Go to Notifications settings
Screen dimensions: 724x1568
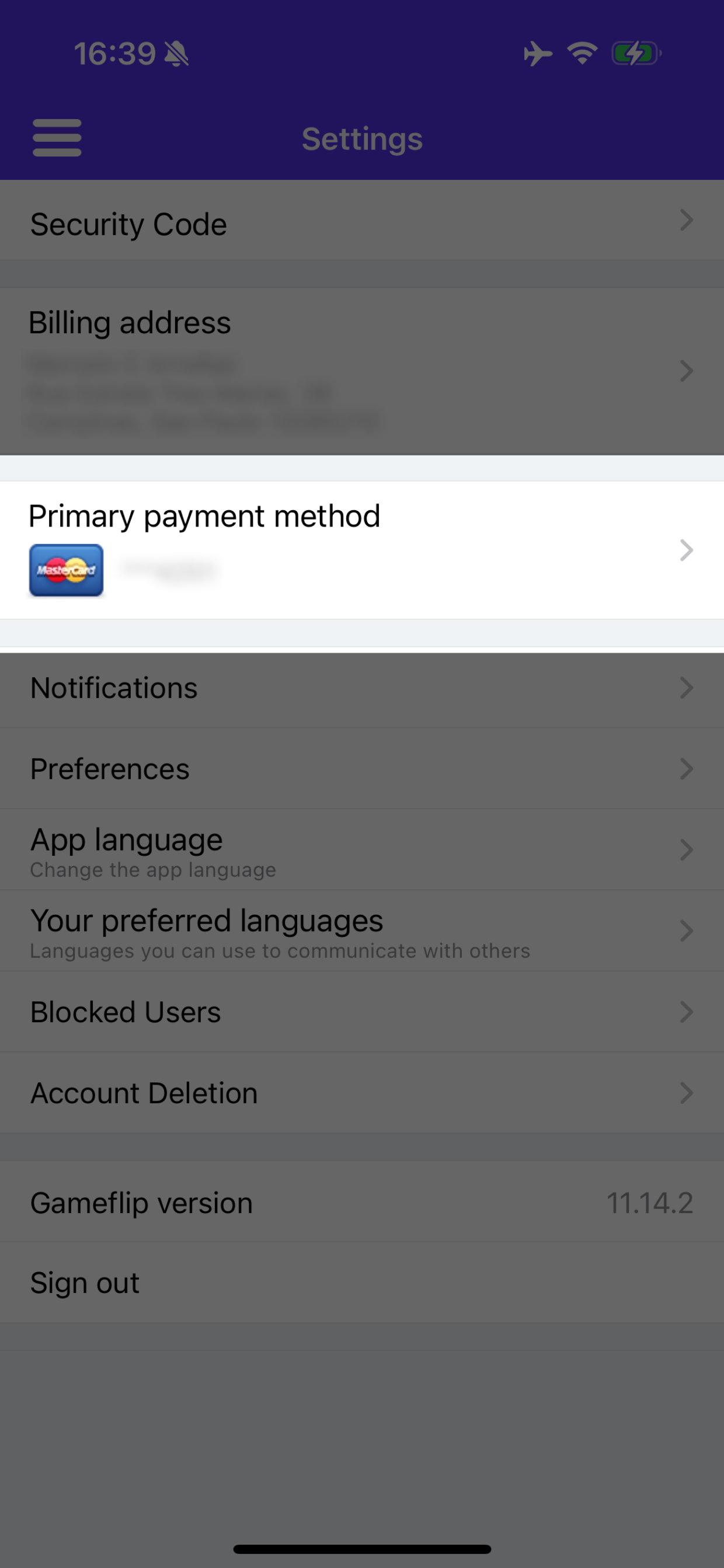(361, 688)
